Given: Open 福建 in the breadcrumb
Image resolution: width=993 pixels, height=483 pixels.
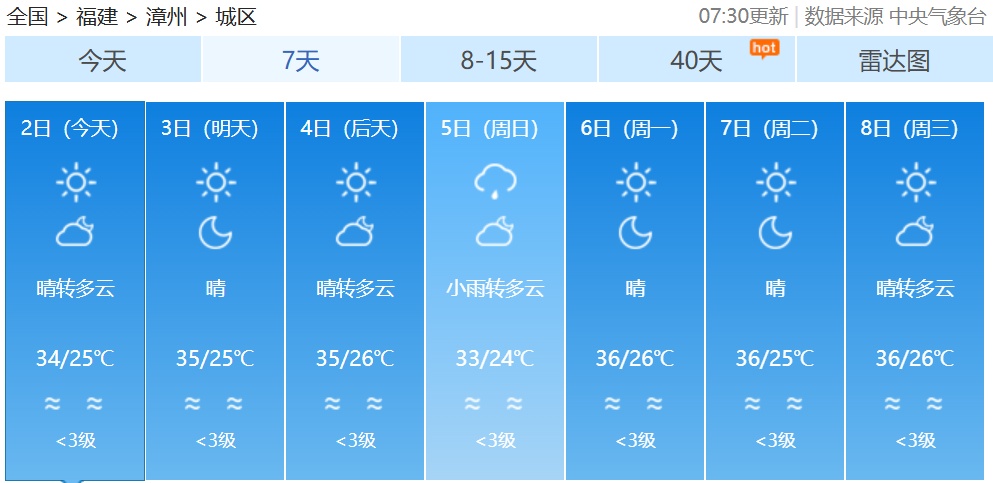Looking at the screenshot, I should pyautogui.click(x=96, y=16).
